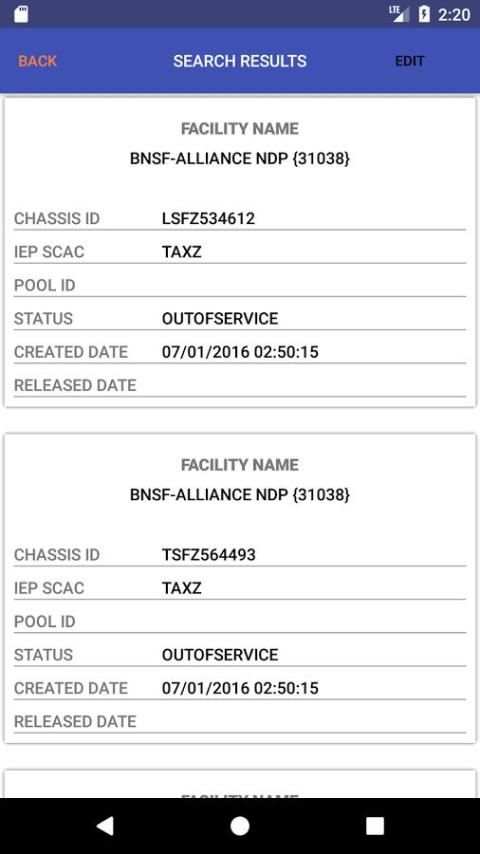Open the result card for chassis LSFZ534612
This screenshot has height=854, width=480.
(240, 252)
